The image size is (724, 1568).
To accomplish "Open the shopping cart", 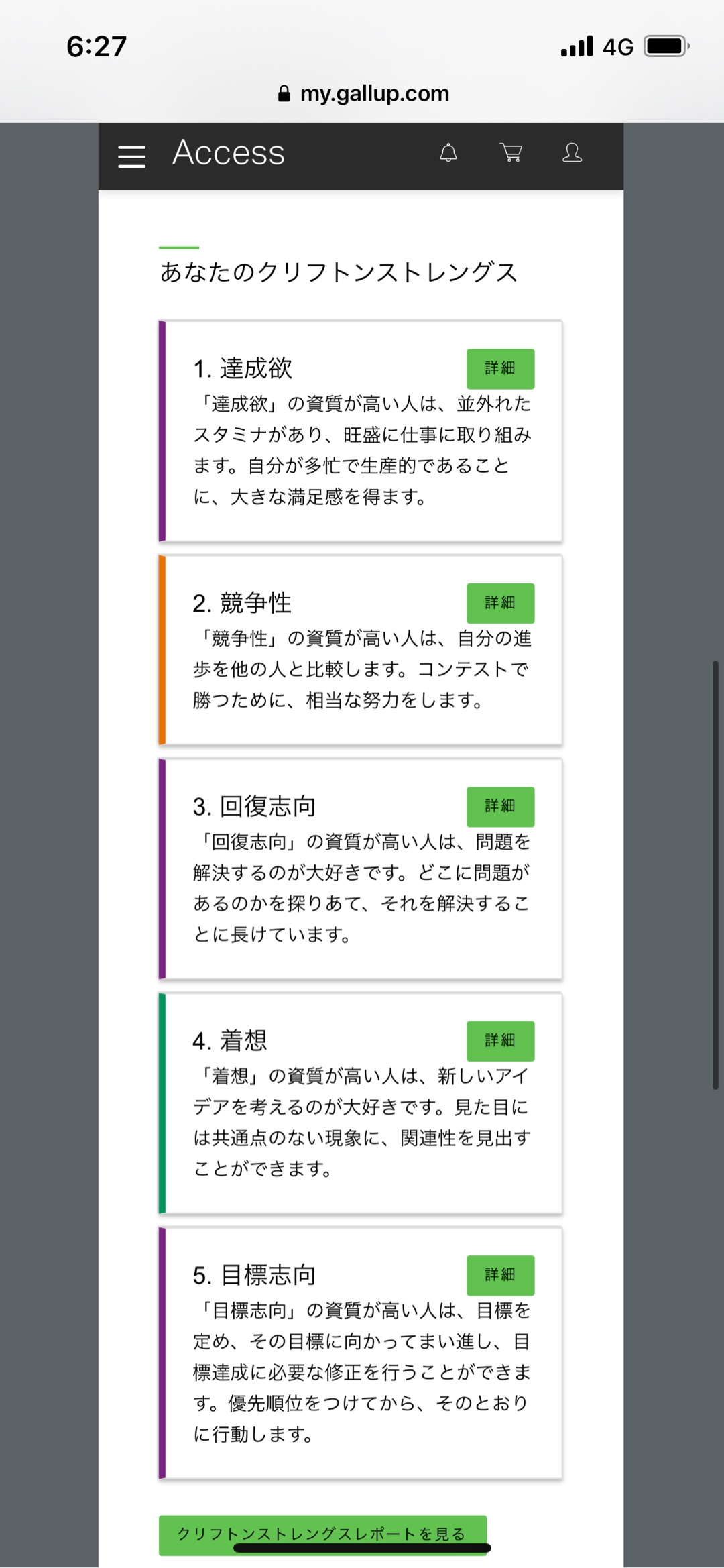I will [511, 154].
